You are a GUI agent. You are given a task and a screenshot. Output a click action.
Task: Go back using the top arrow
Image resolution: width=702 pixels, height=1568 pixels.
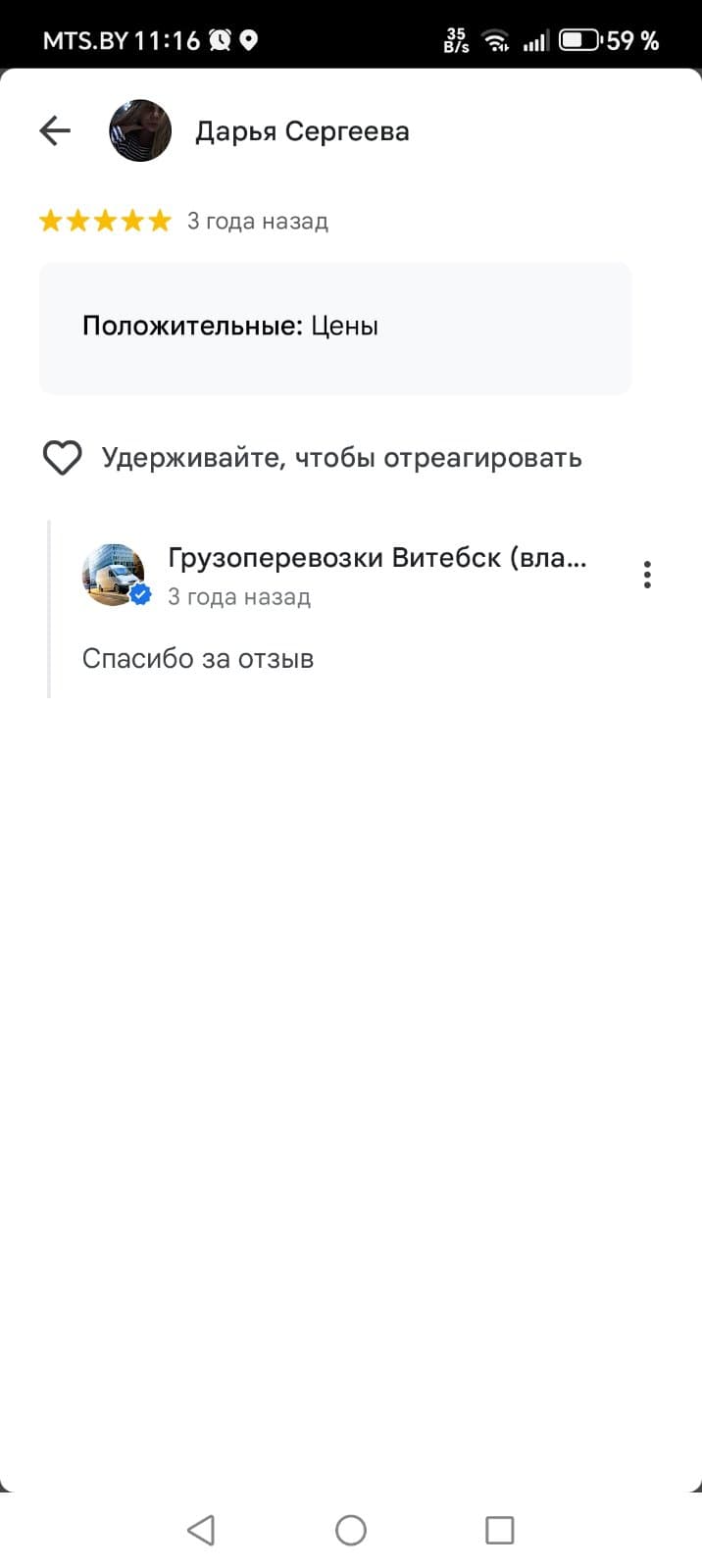(x=55, y=130)
